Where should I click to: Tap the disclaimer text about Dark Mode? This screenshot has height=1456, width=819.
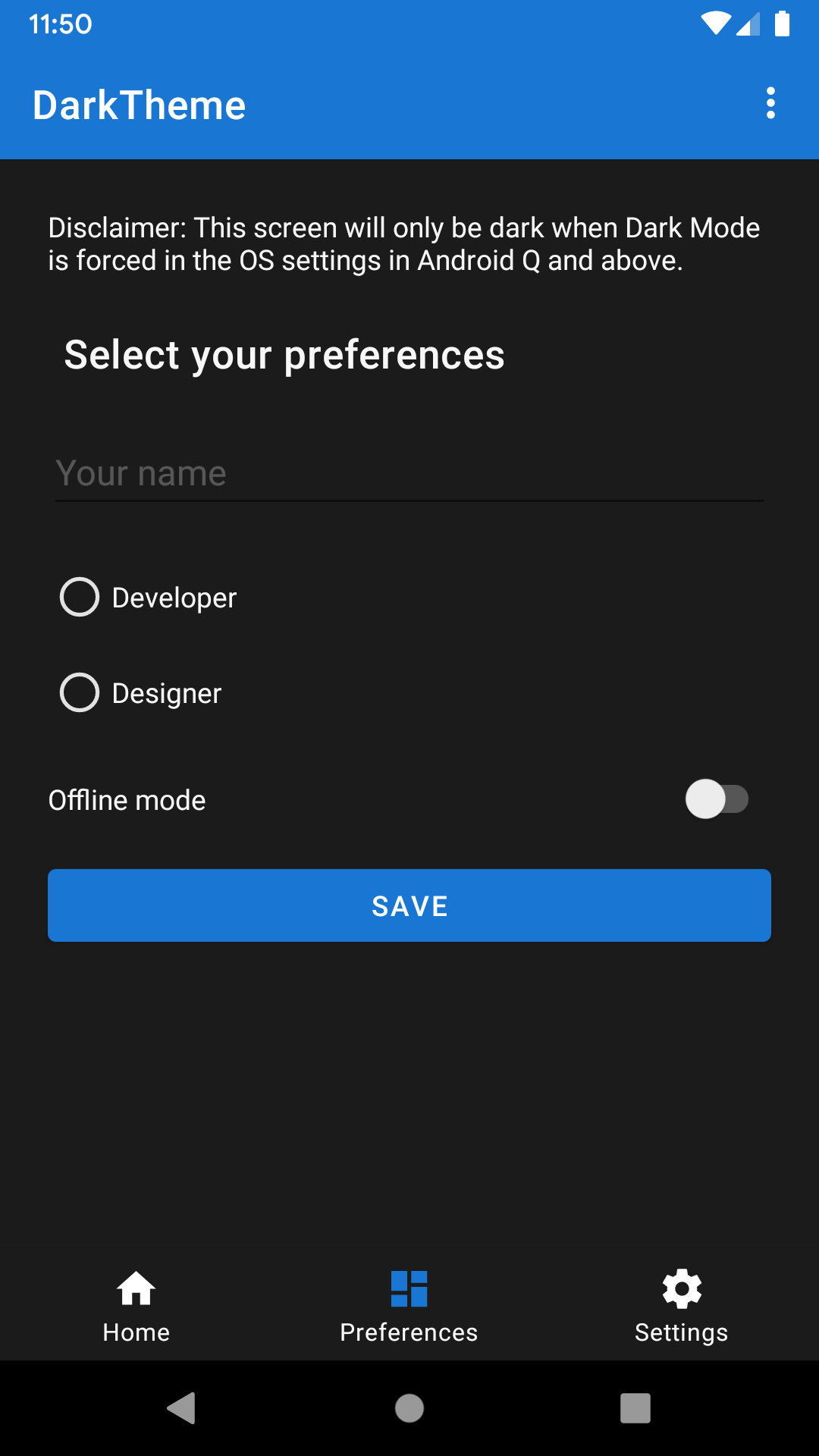(x=403, y=243)
